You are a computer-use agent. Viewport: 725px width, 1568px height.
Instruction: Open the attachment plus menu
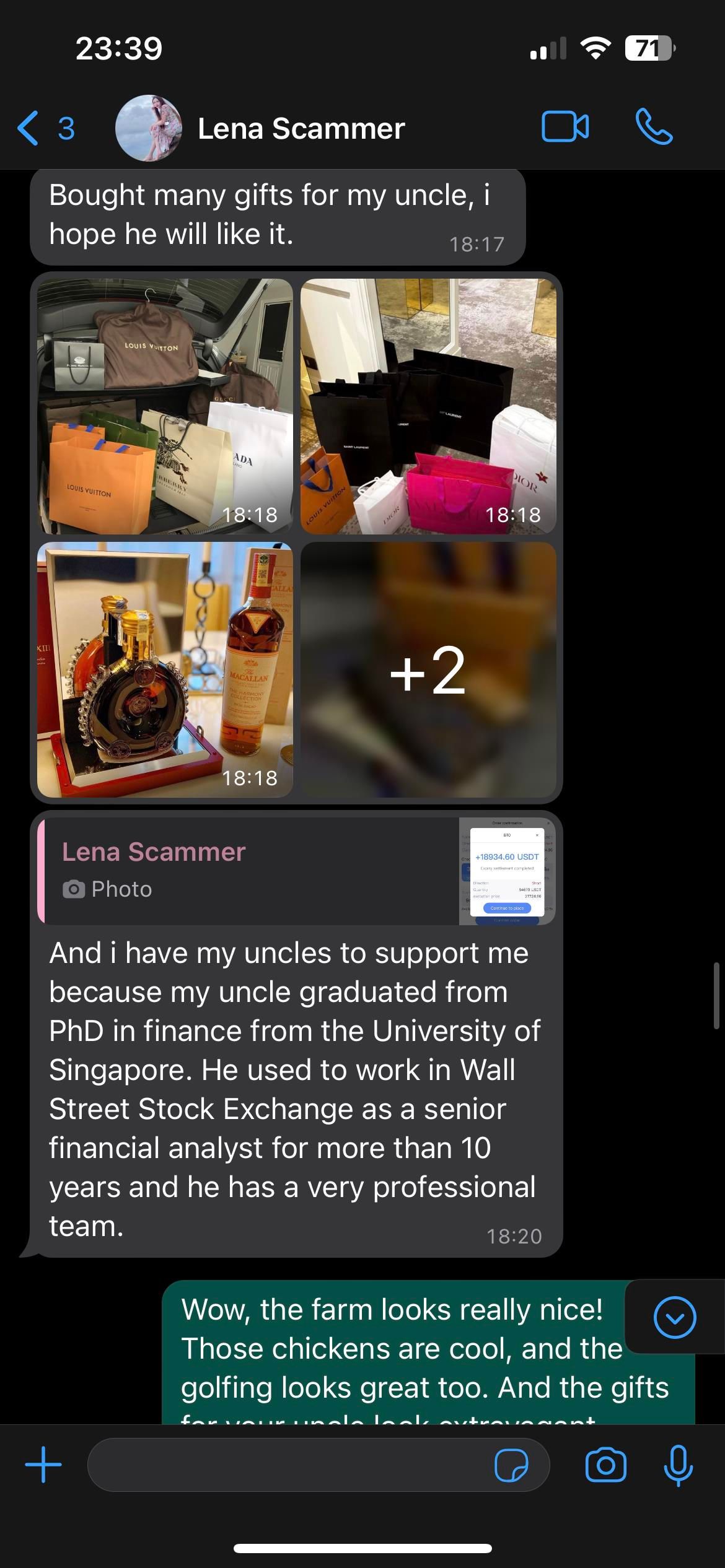(43, 1465)
